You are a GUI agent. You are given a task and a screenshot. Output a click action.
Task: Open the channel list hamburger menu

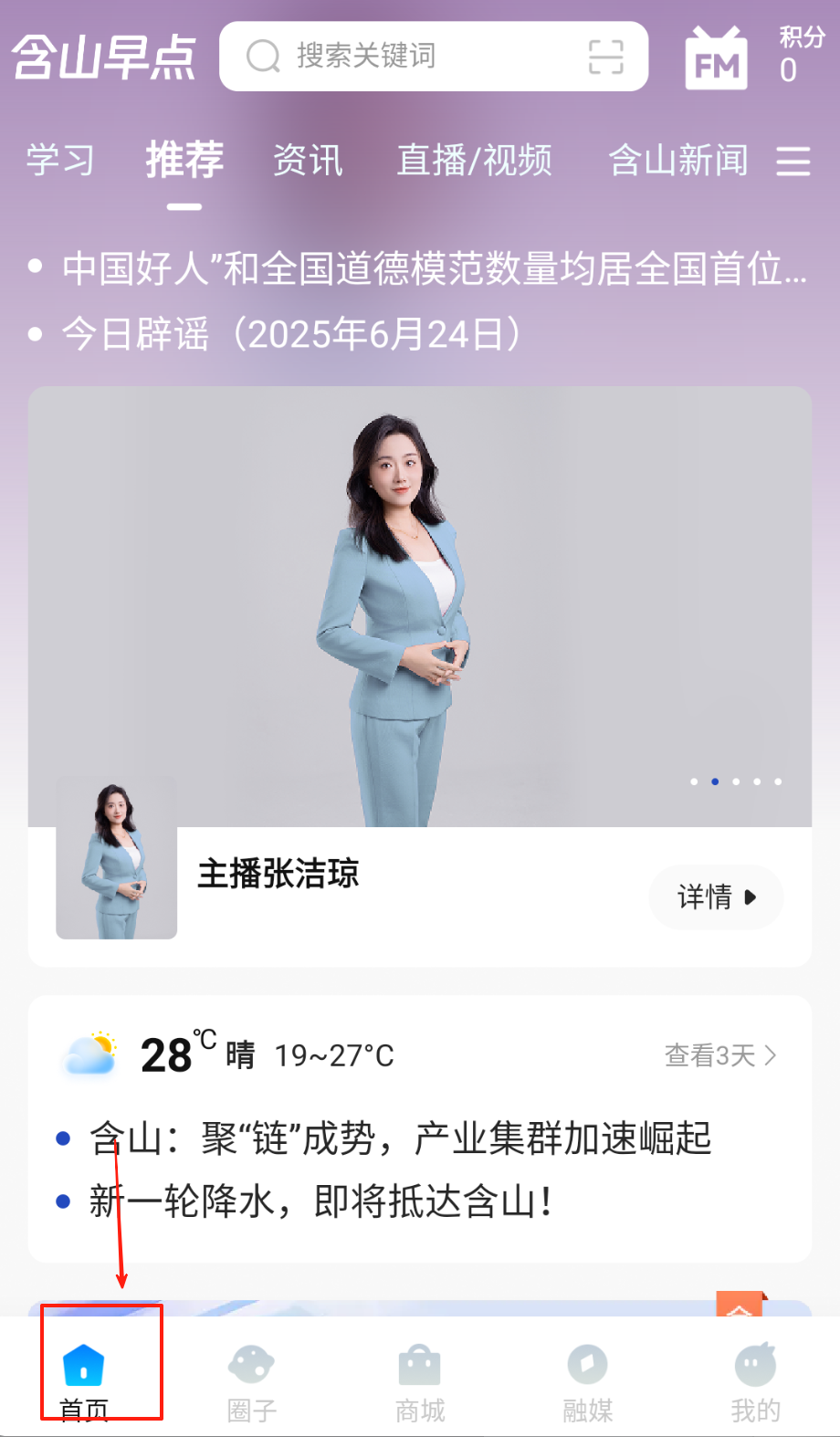coord(793,161)
